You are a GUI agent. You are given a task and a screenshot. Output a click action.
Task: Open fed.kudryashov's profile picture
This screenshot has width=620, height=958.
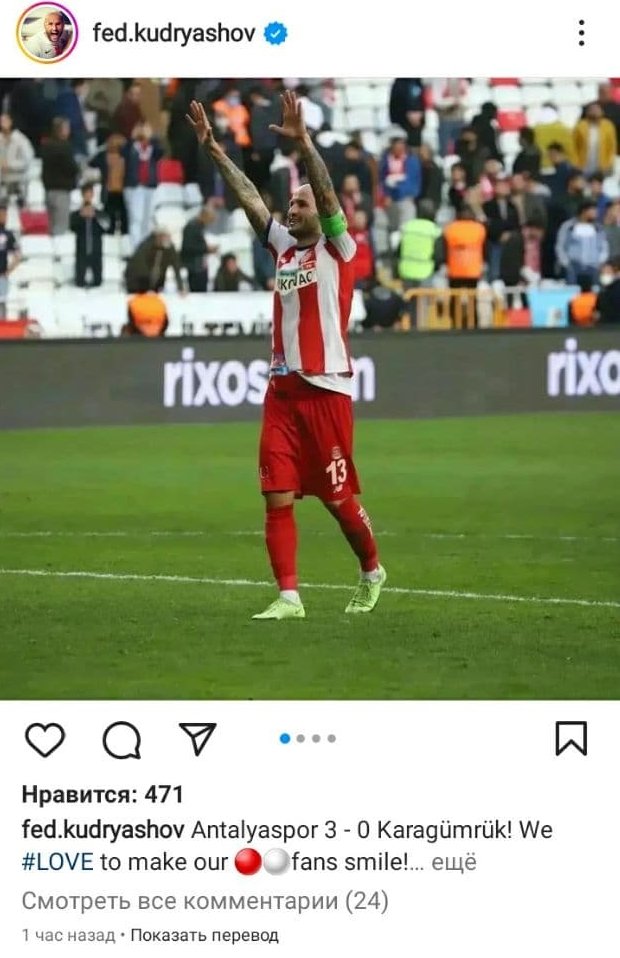[x=47, y=33]
